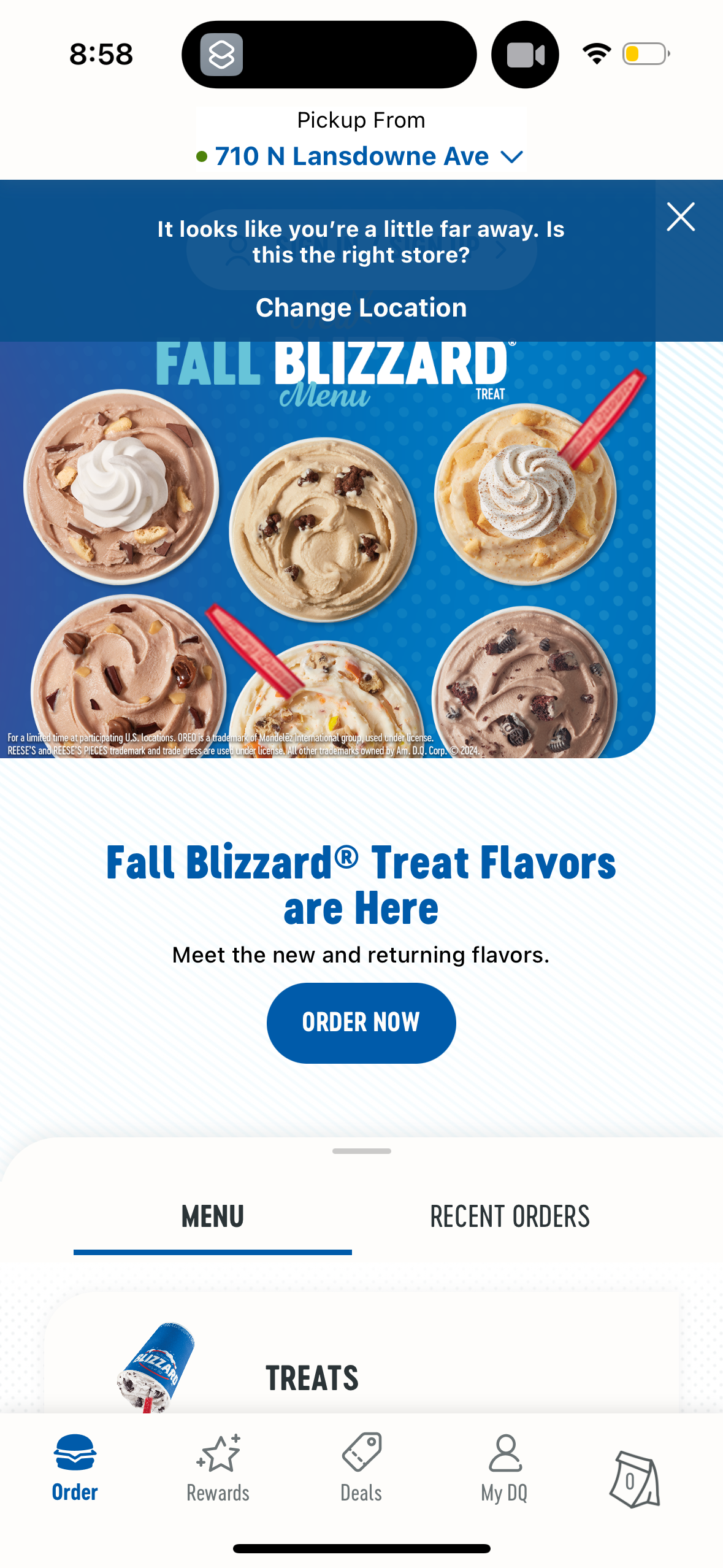Tap the battery level indicator

pos(643,53)
